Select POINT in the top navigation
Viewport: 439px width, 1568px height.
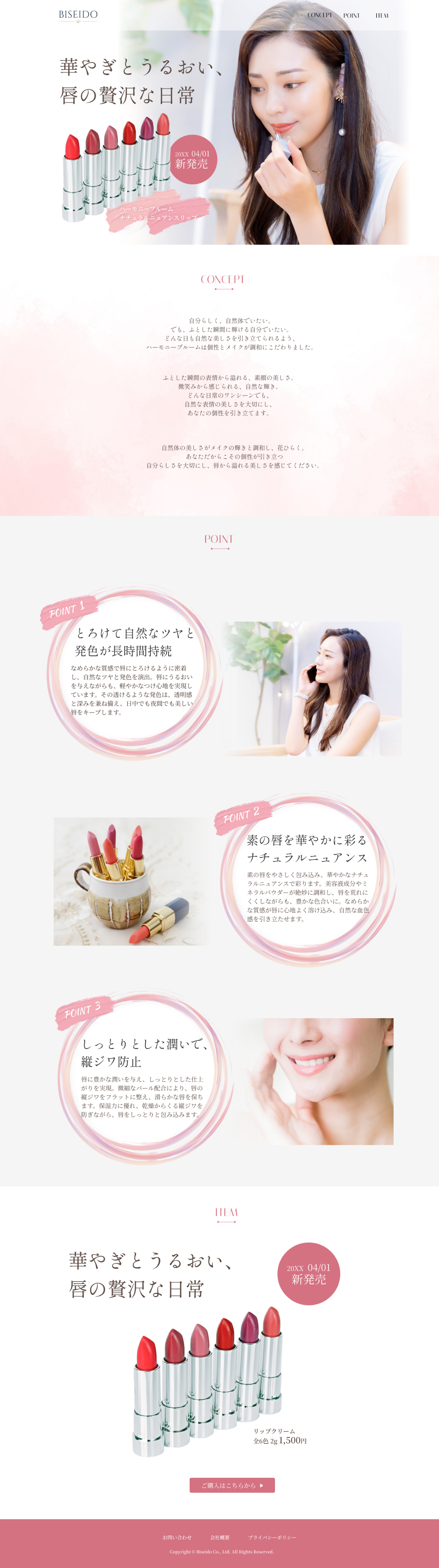[351, 16]
